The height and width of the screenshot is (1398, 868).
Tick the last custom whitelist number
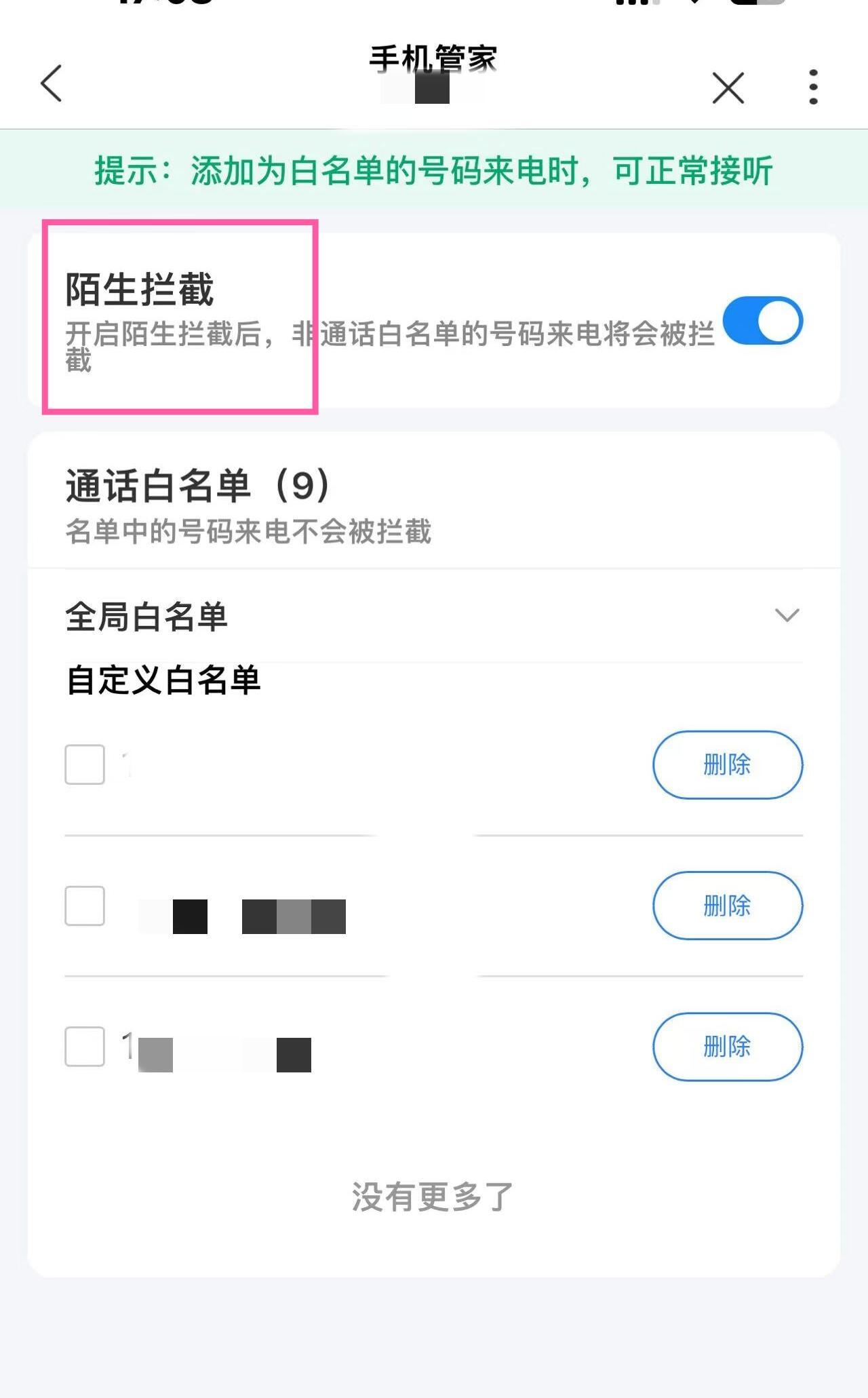click(x=85, y=1047)
